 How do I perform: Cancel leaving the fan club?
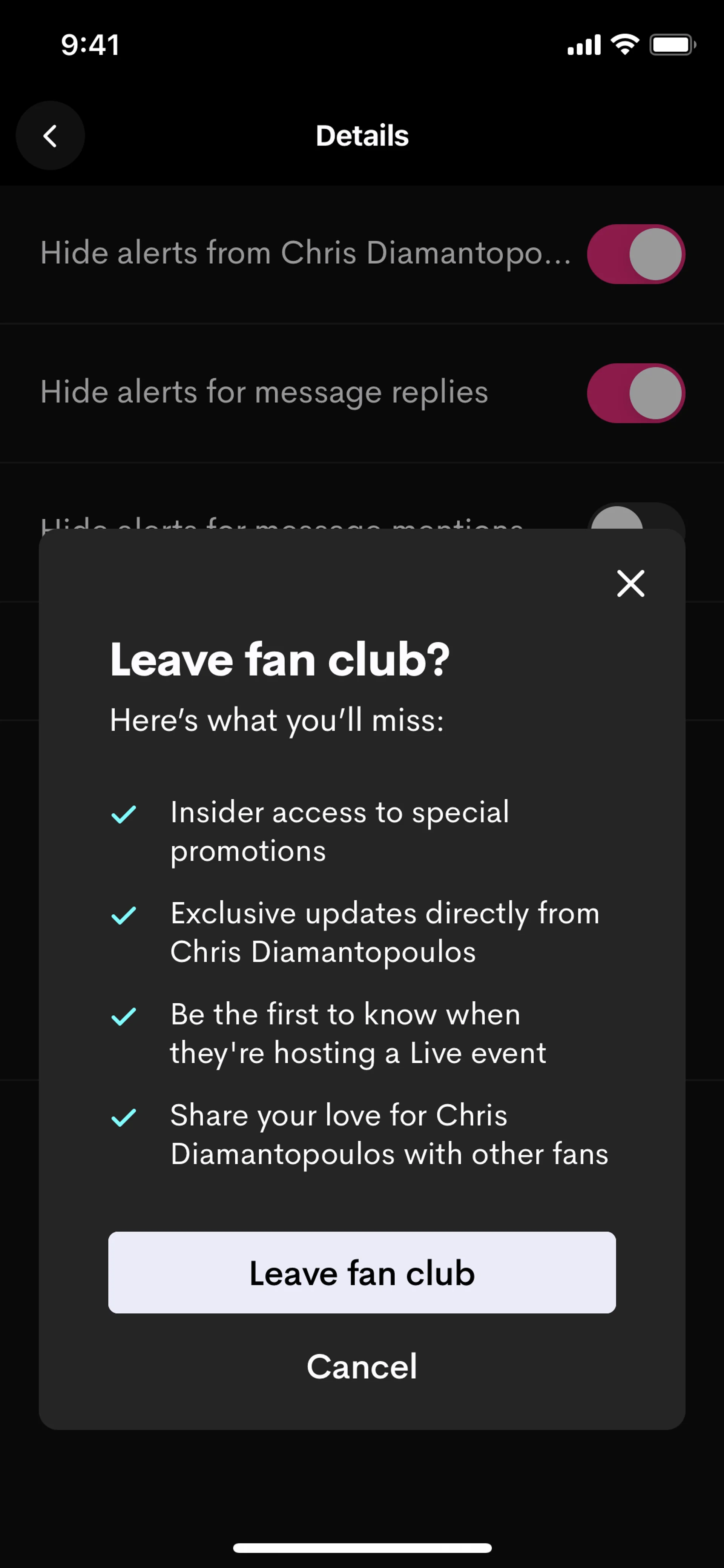362,1367
